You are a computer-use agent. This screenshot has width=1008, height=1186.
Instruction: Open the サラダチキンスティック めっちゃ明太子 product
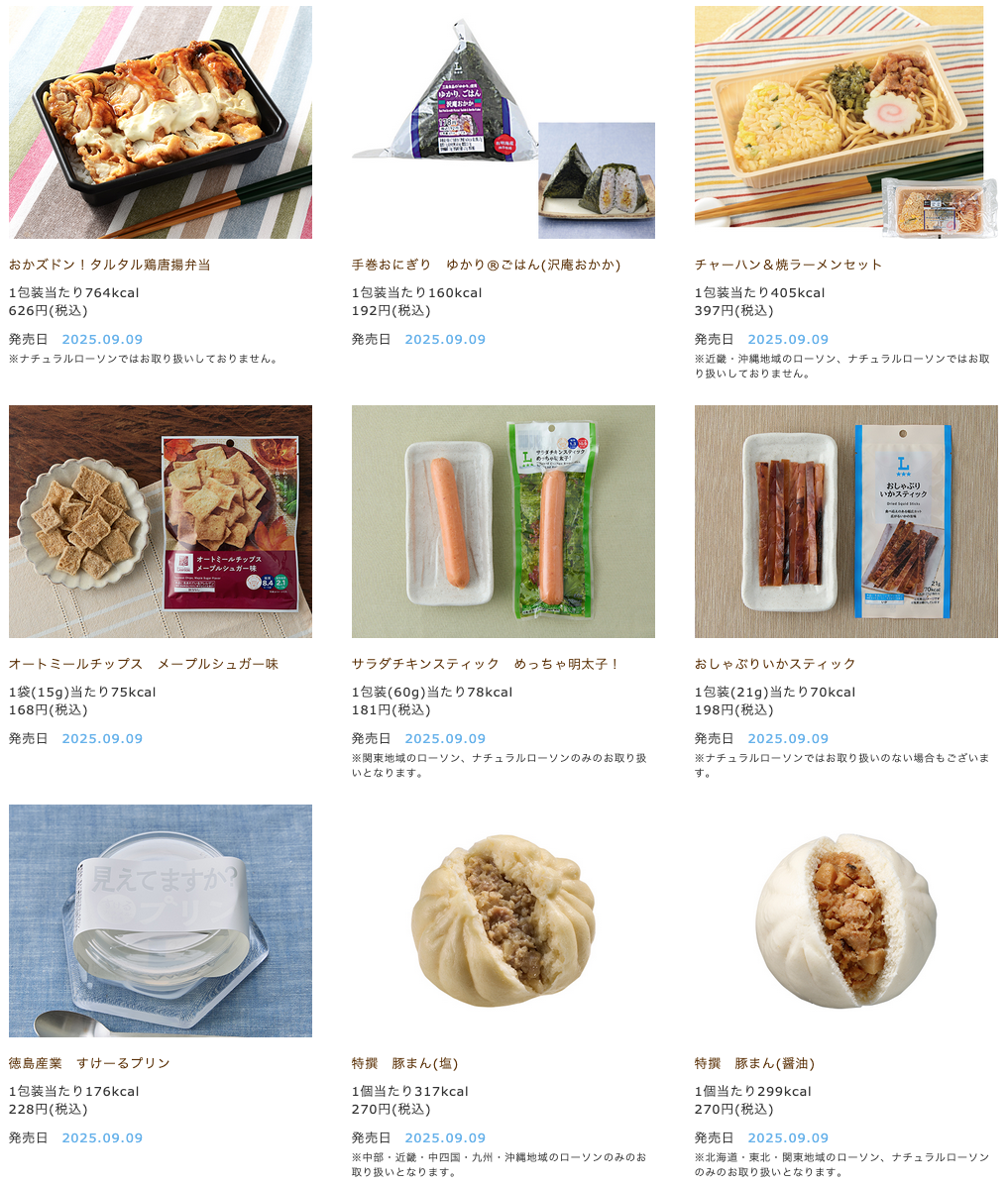(x=485, y=664)
